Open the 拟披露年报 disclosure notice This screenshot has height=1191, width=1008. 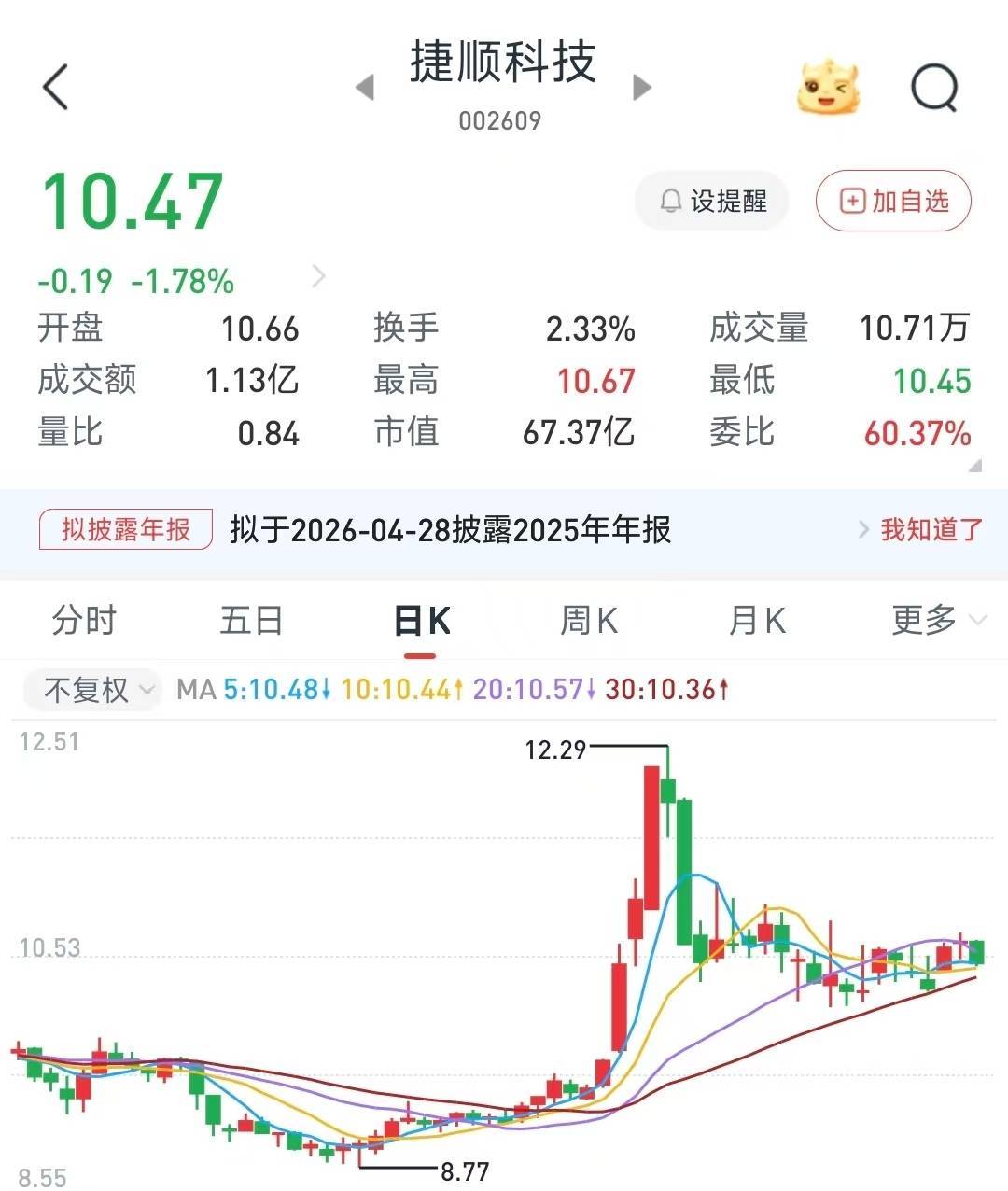pyautogui.click(x=126, y=530)
